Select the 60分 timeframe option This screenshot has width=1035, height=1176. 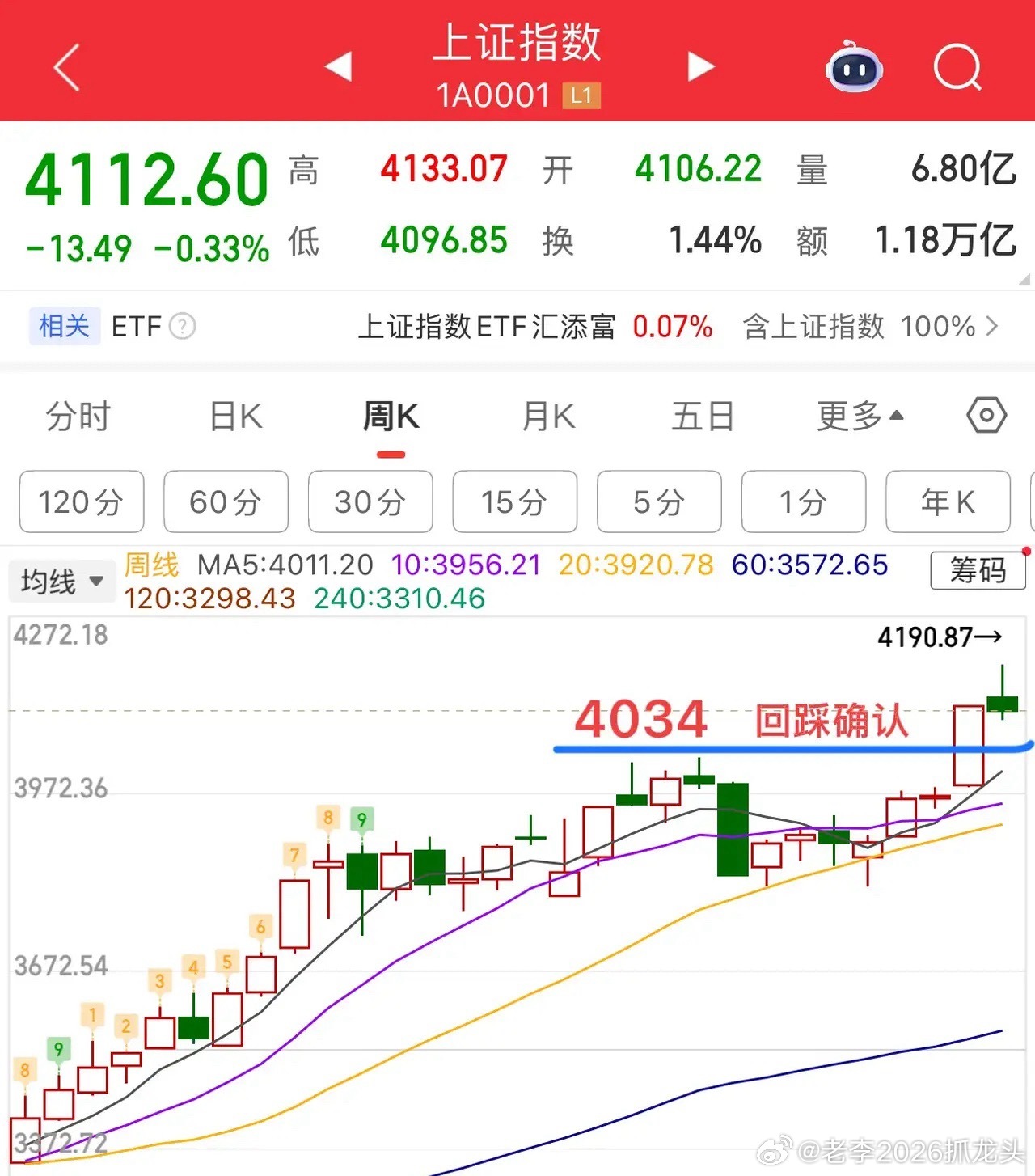tap(226, 501)
